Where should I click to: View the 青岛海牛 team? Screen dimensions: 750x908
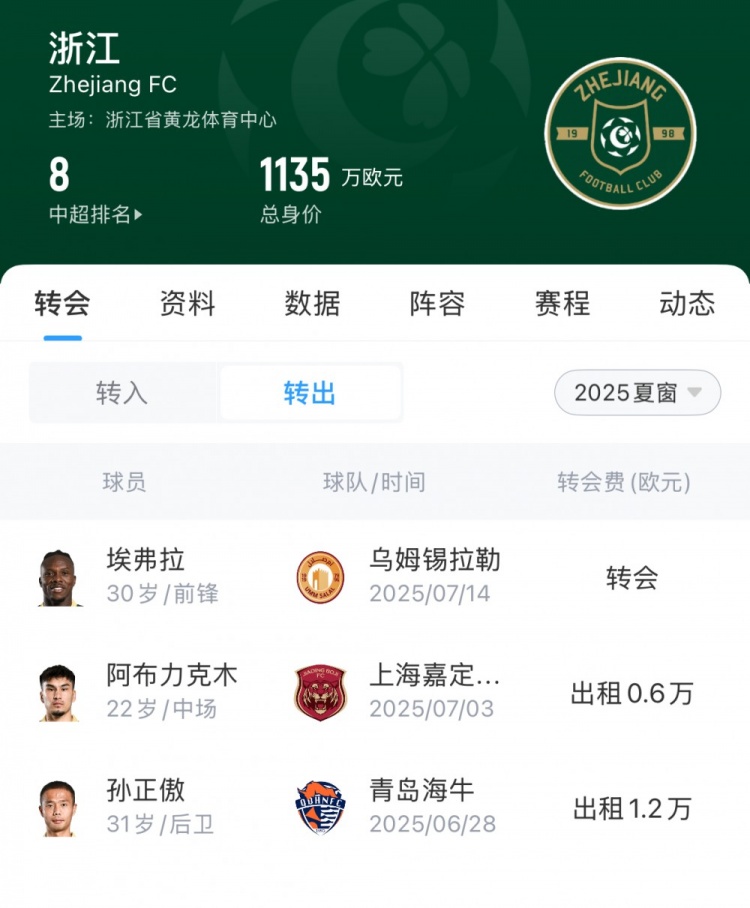coord(421,791)
